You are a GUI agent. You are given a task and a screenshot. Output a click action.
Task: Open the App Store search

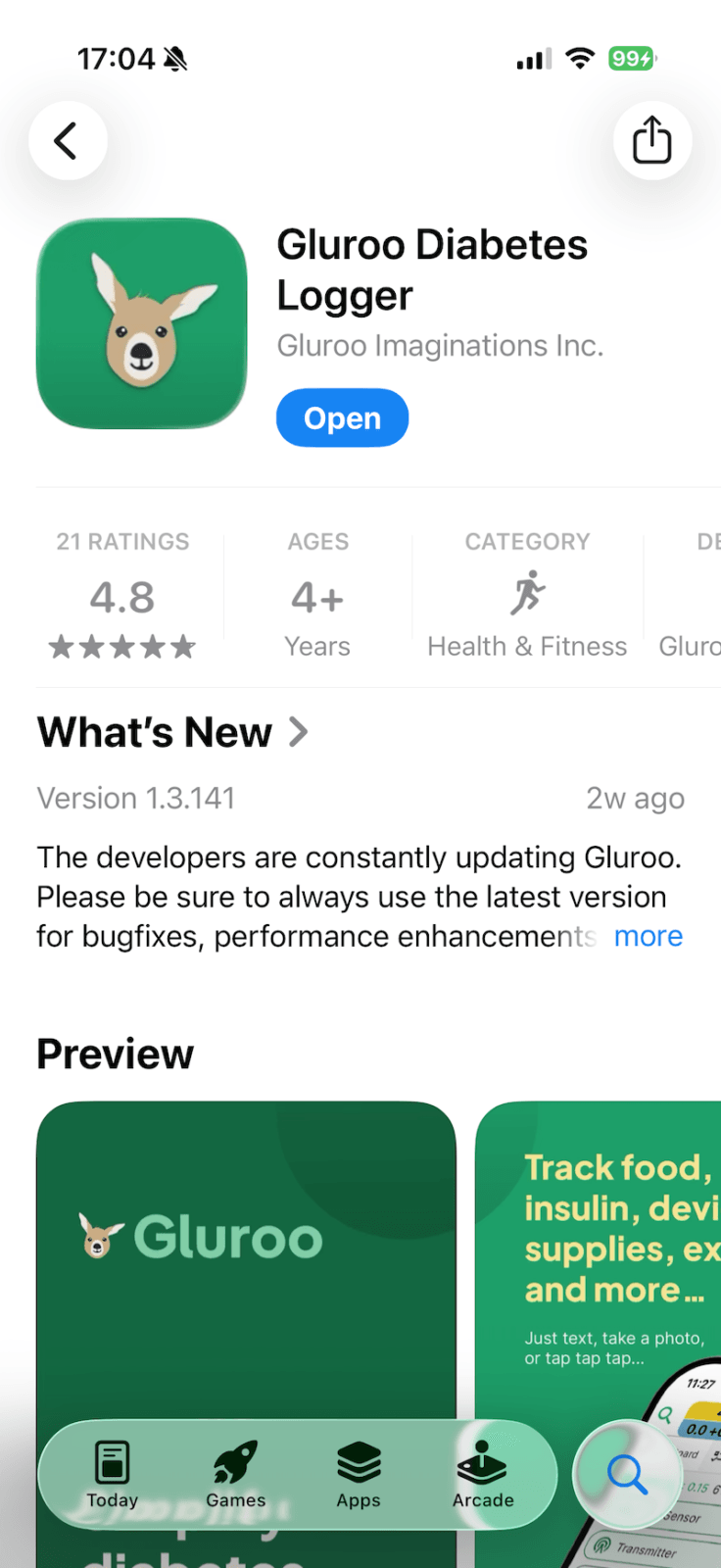click(626, 1474)
